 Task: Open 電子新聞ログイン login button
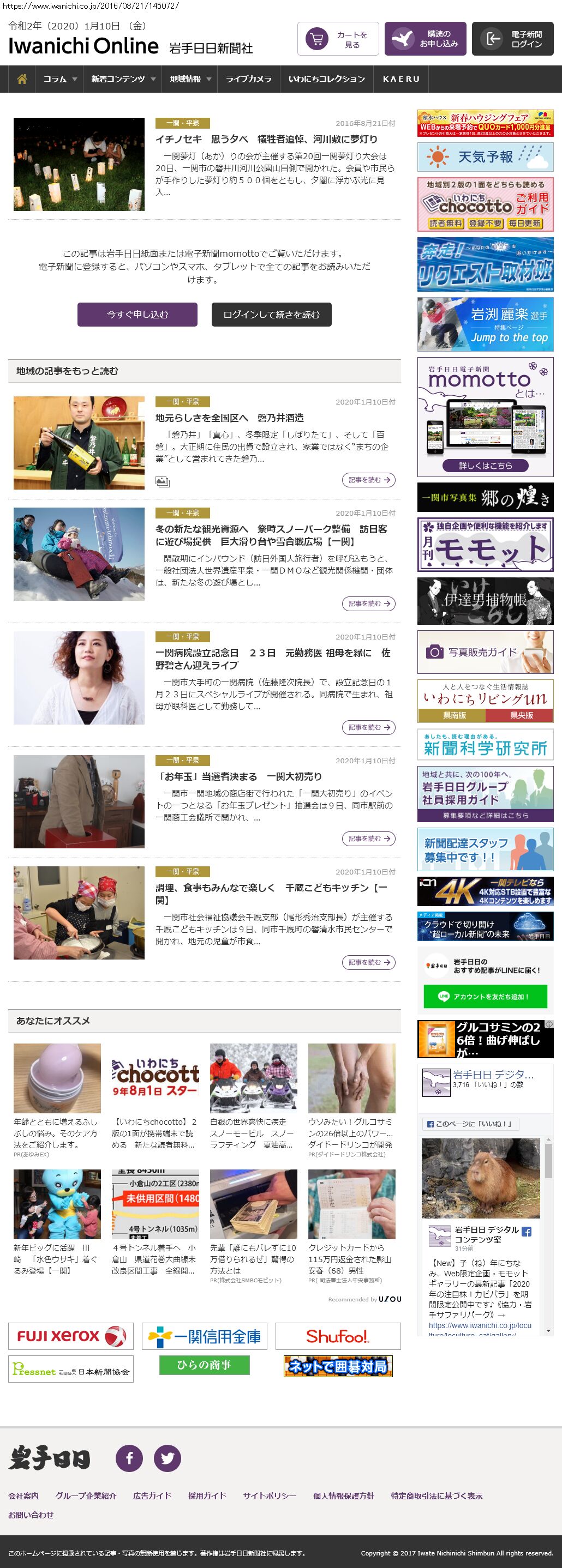pyautogui.click(x=512, y=39)
